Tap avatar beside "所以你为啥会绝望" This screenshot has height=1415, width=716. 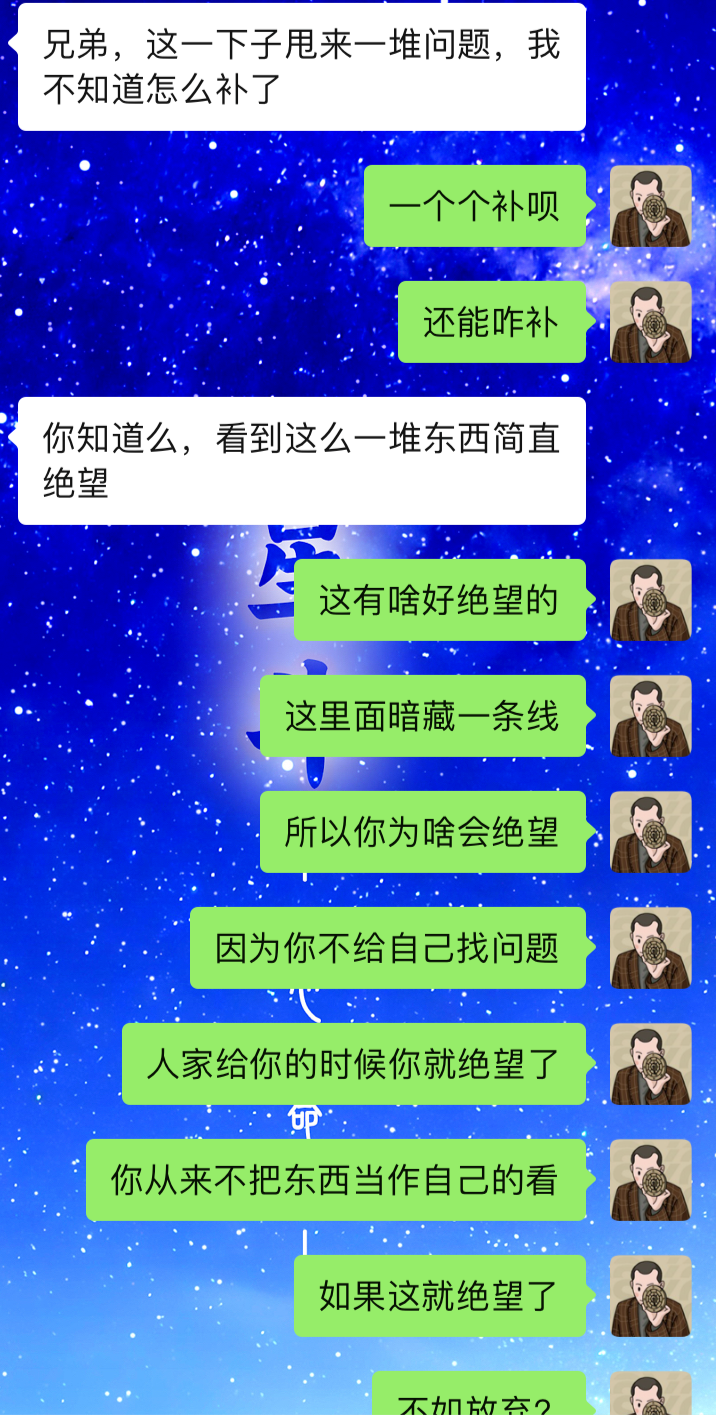[x=650, y=832]
